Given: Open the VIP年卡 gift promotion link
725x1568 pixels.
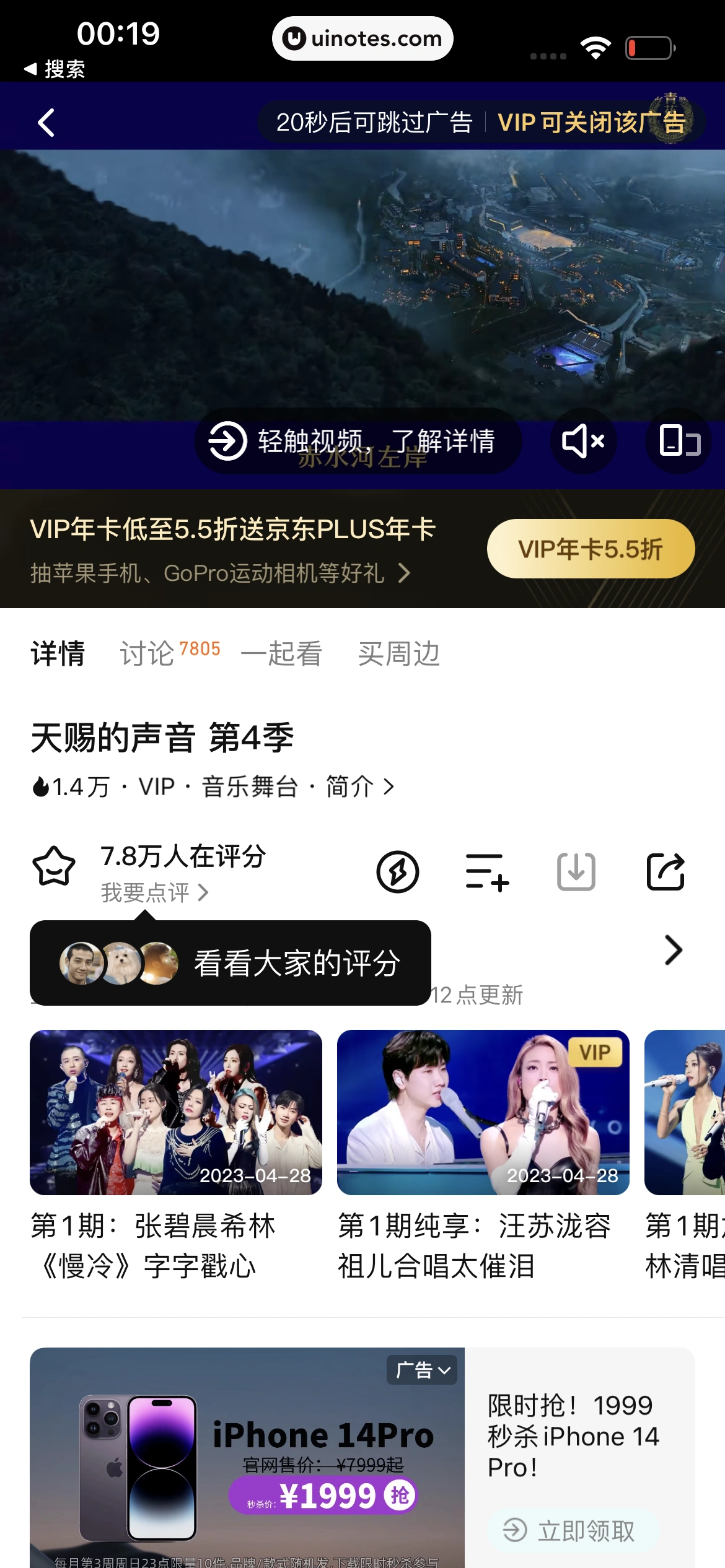Looking at the screenshot, I should coord(220,573).
